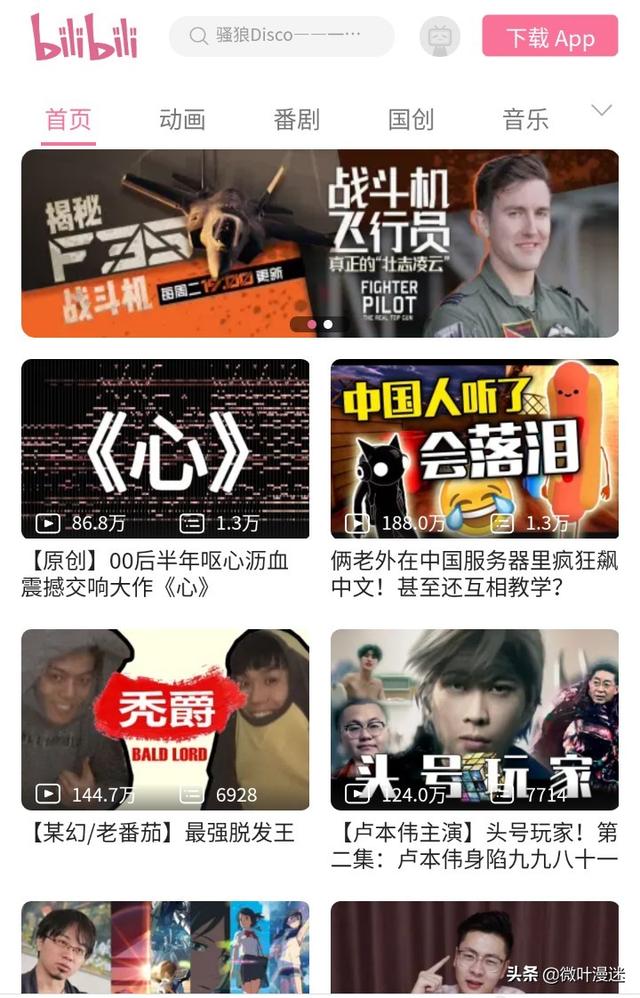This screenshot has height=998, width=640.
Task: Open the profile avatar icon
Action: click(440, 37)
